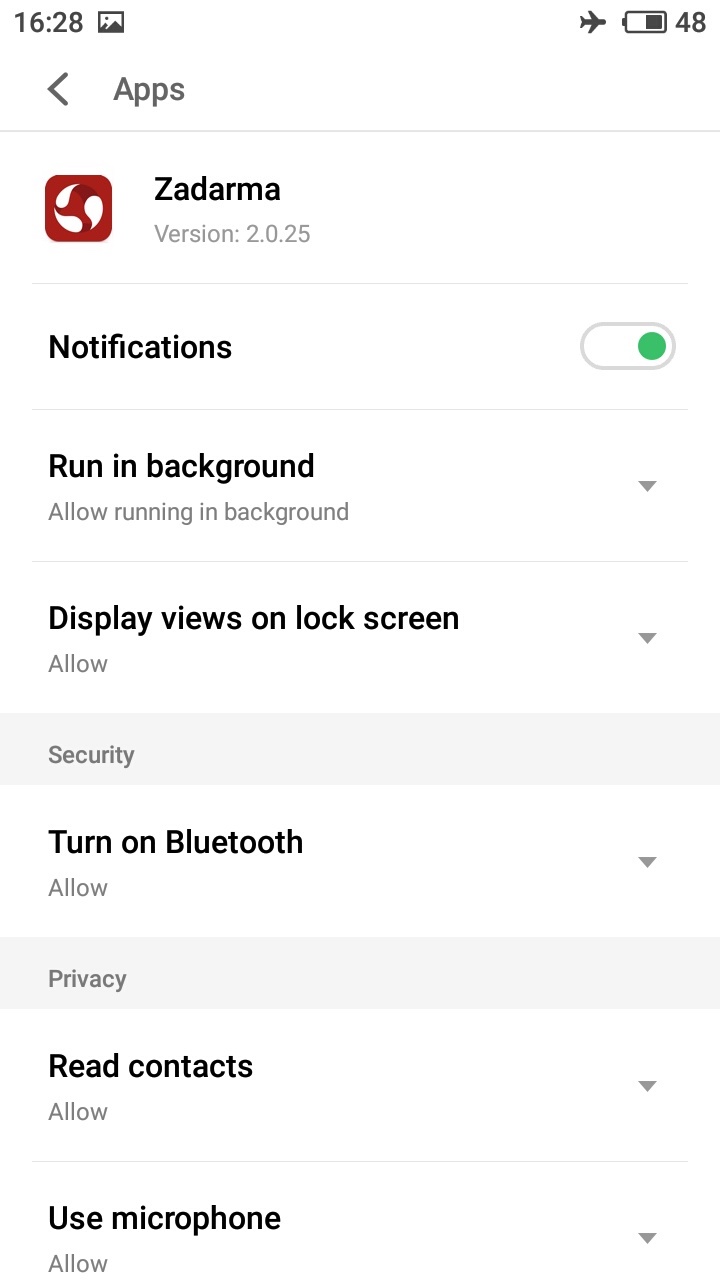Select the Read contacts permission dropdown
The height and width of the screenshot is (1280, 720).
646,1086
